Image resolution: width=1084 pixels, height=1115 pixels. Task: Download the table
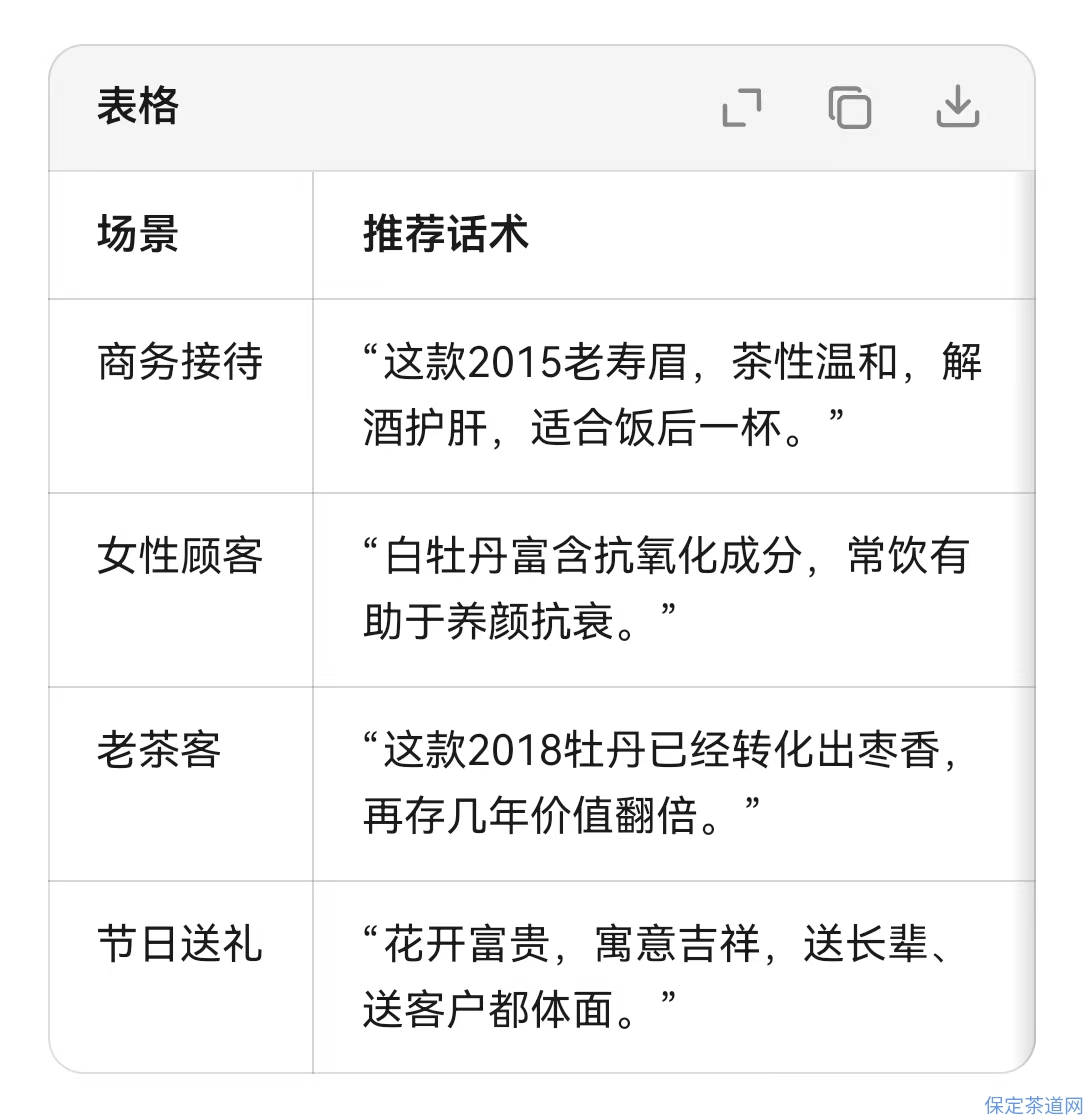[x=957, y=108]
